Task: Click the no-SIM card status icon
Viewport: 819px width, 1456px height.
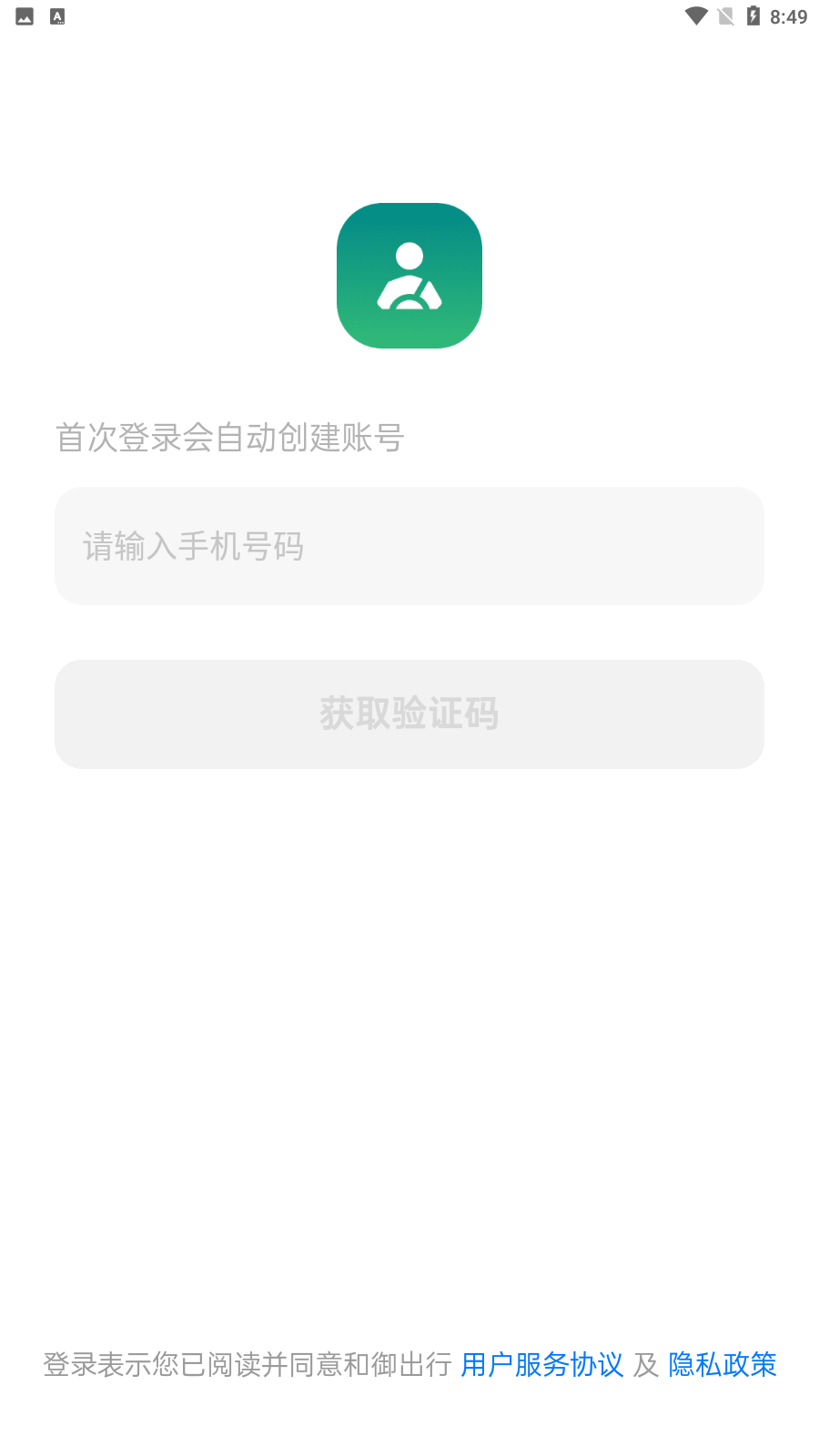Action: pyautogui.click(x=725, y=15)
